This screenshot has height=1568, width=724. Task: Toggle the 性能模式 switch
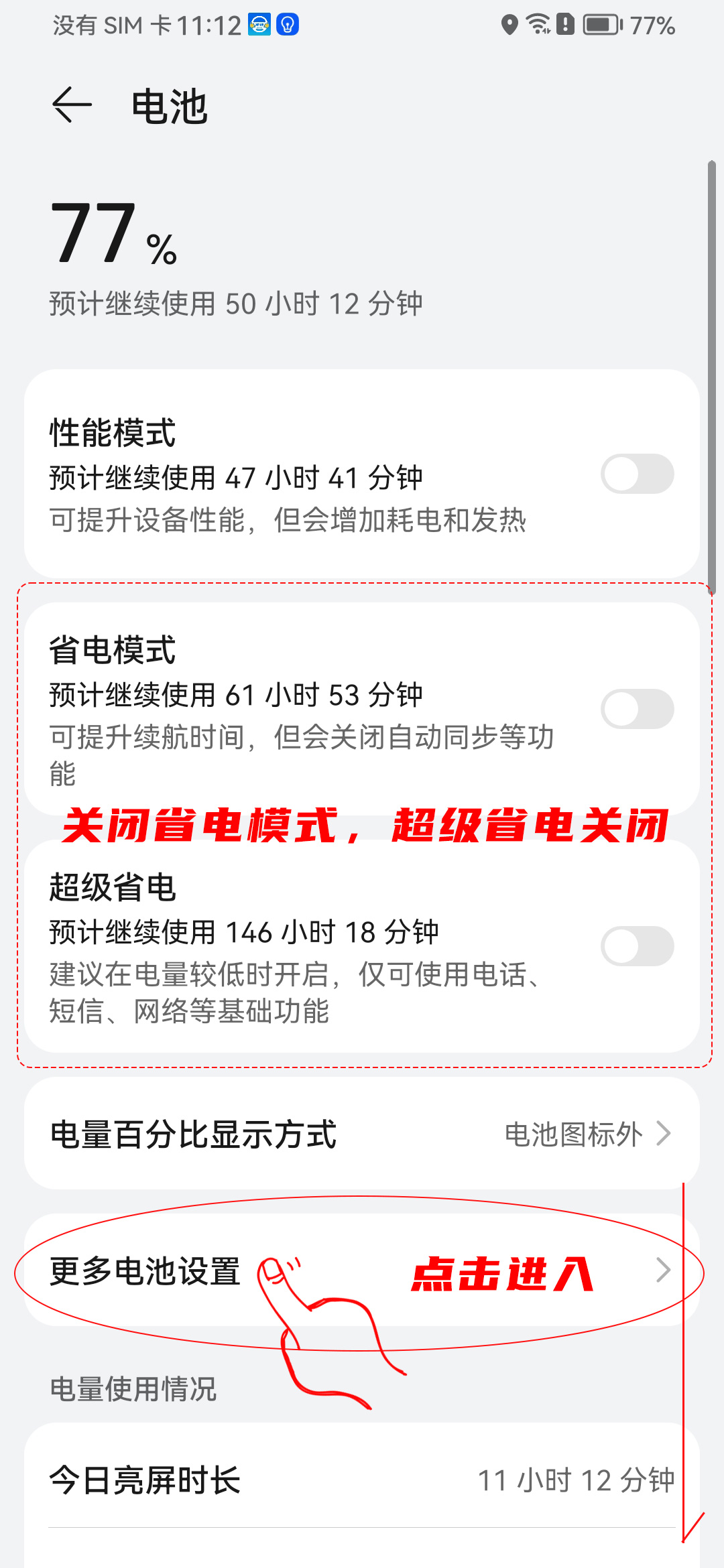coord(637,474)
